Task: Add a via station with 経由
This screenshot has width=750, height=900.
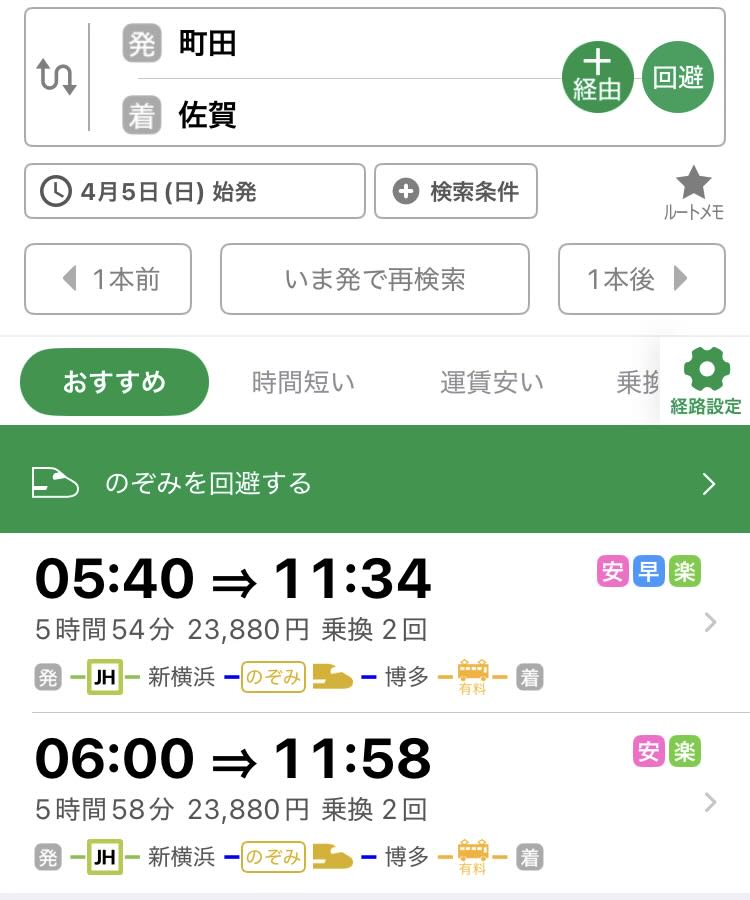Action: click(x=598, y=77)
